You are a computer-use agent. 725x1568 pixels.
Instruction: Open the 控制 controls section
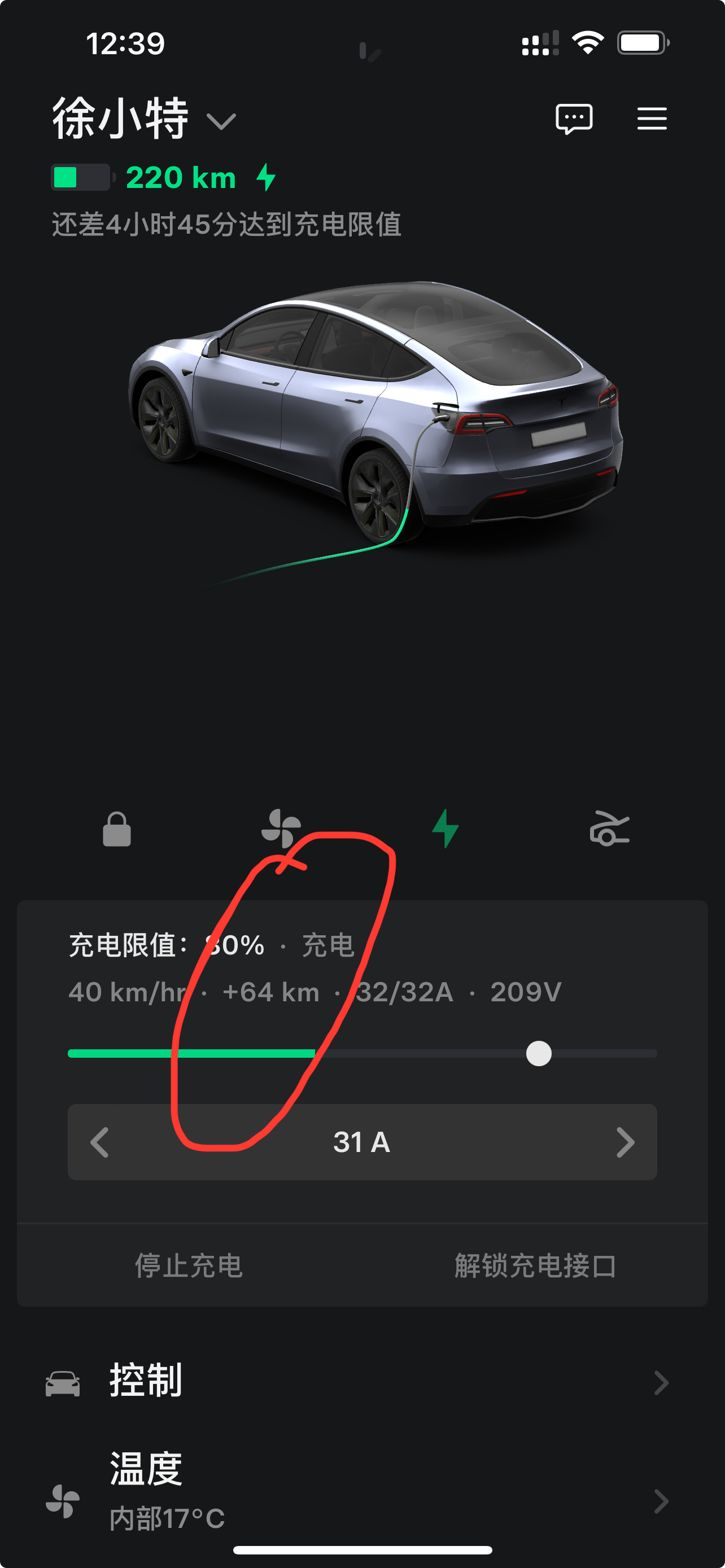(x=145, y=1382)
